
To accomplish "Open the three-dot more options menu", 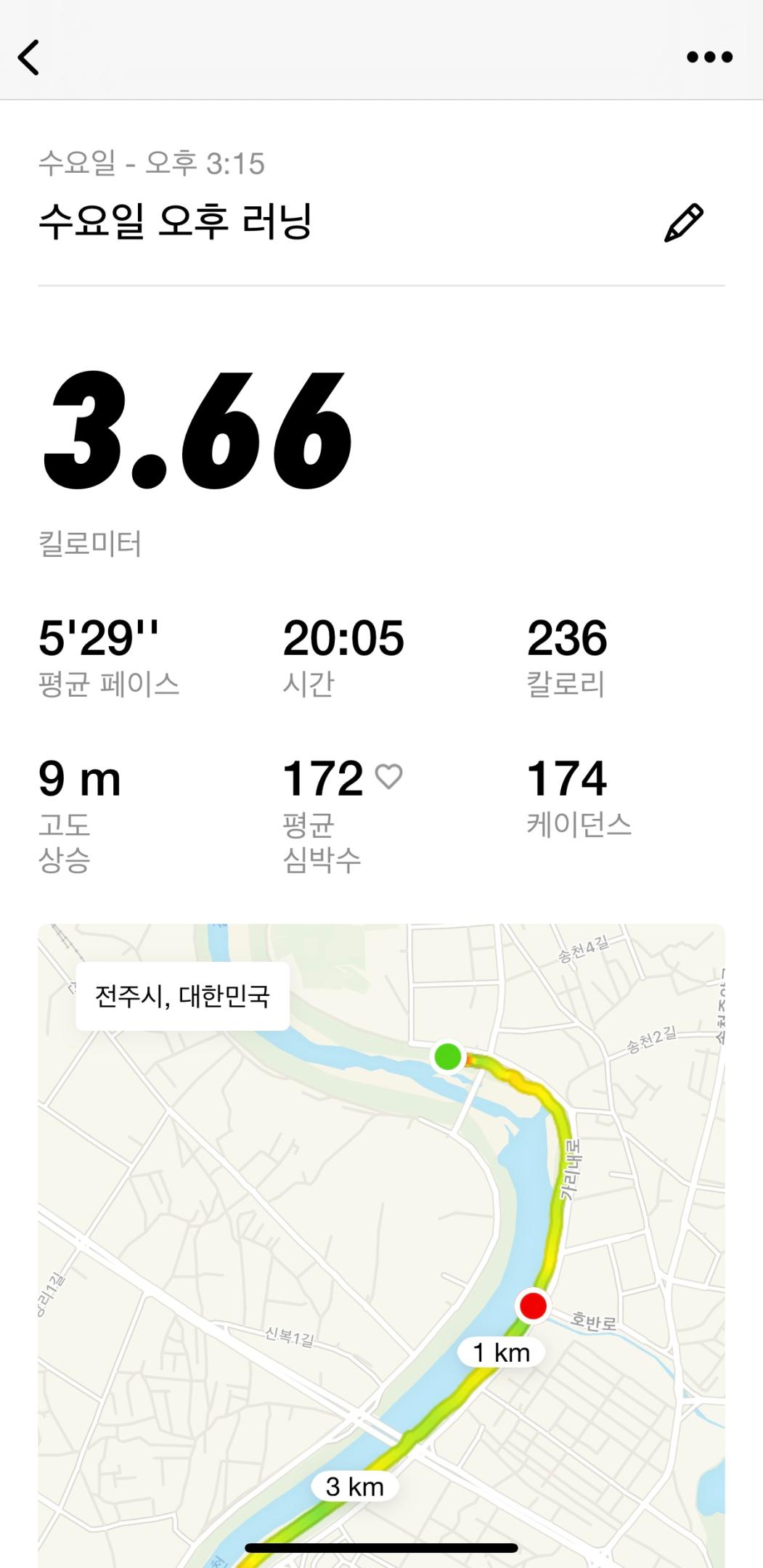I will tap(709, 57).
